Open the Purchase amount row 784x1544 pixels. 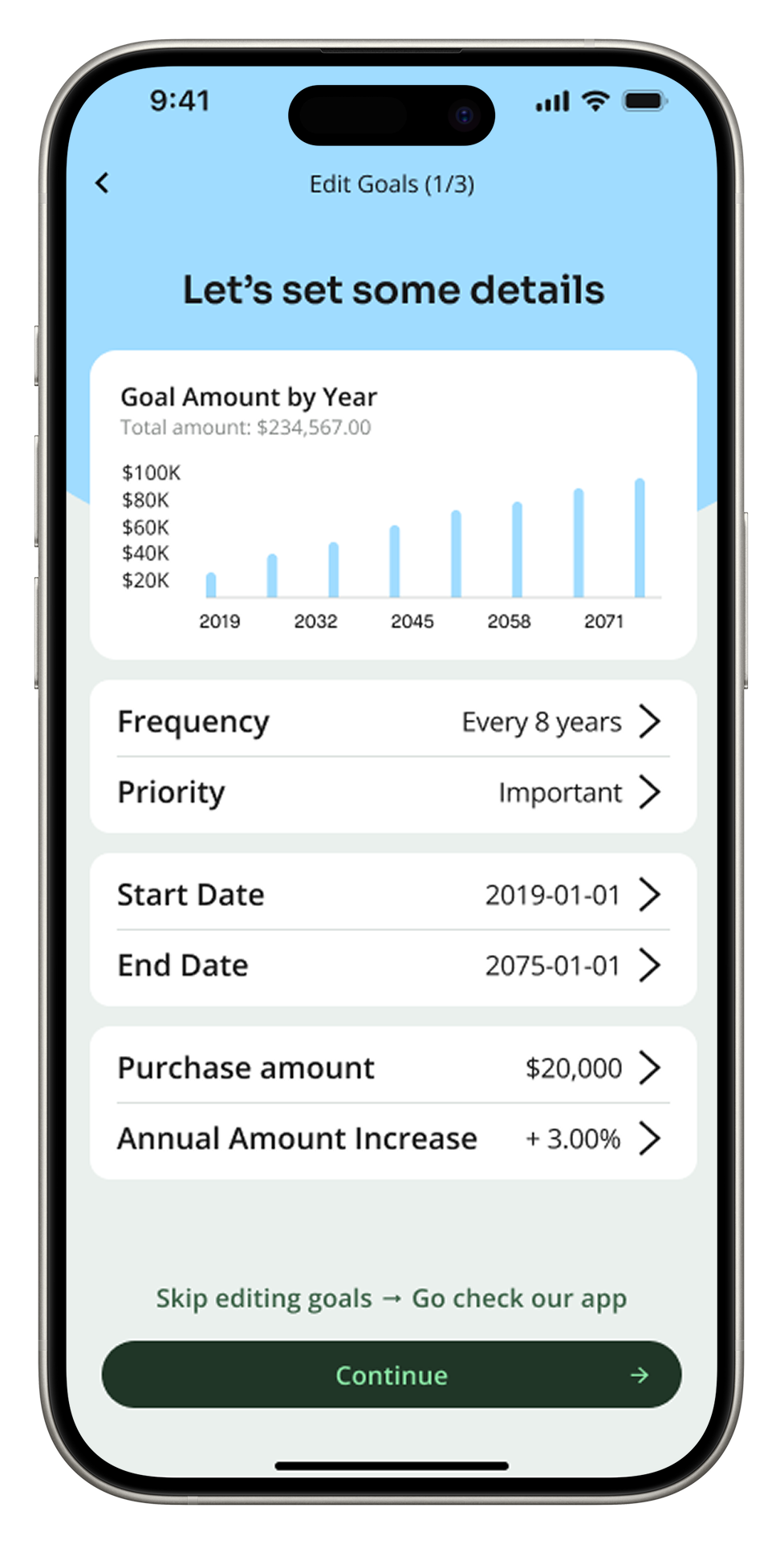tap(392, 1067)
